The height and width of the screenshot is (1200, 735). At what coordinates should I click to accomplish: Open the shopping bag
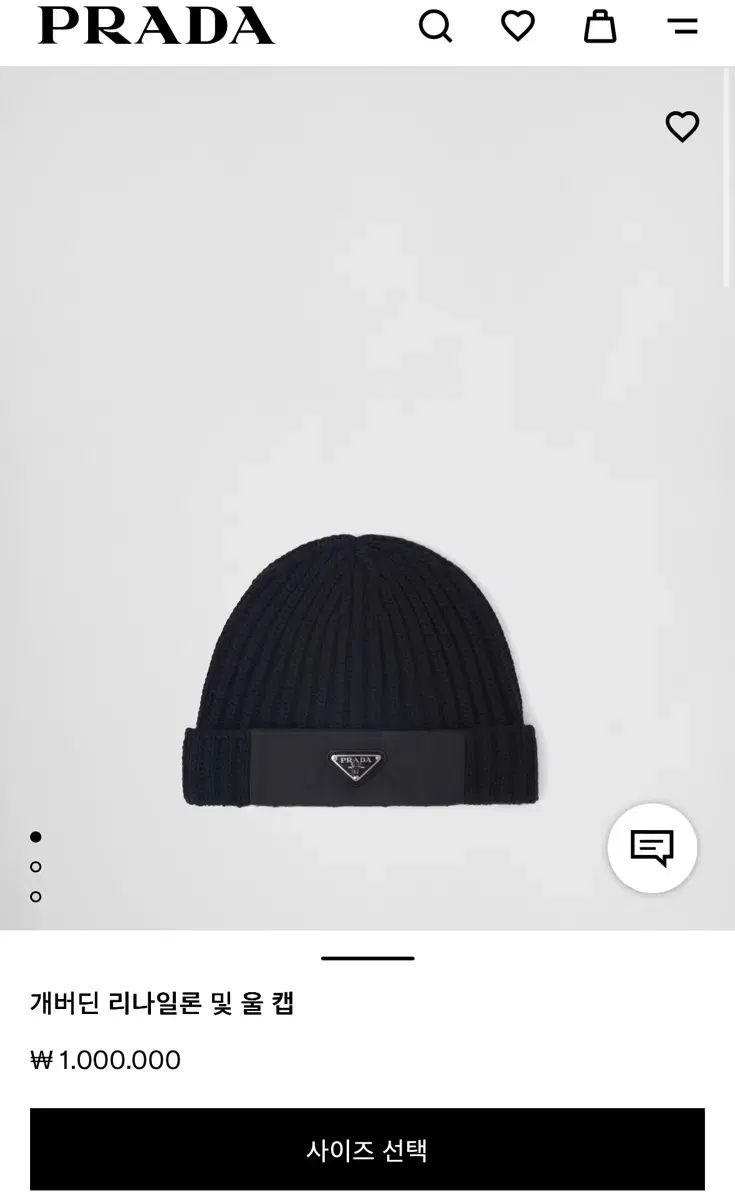tap(600, 26)
